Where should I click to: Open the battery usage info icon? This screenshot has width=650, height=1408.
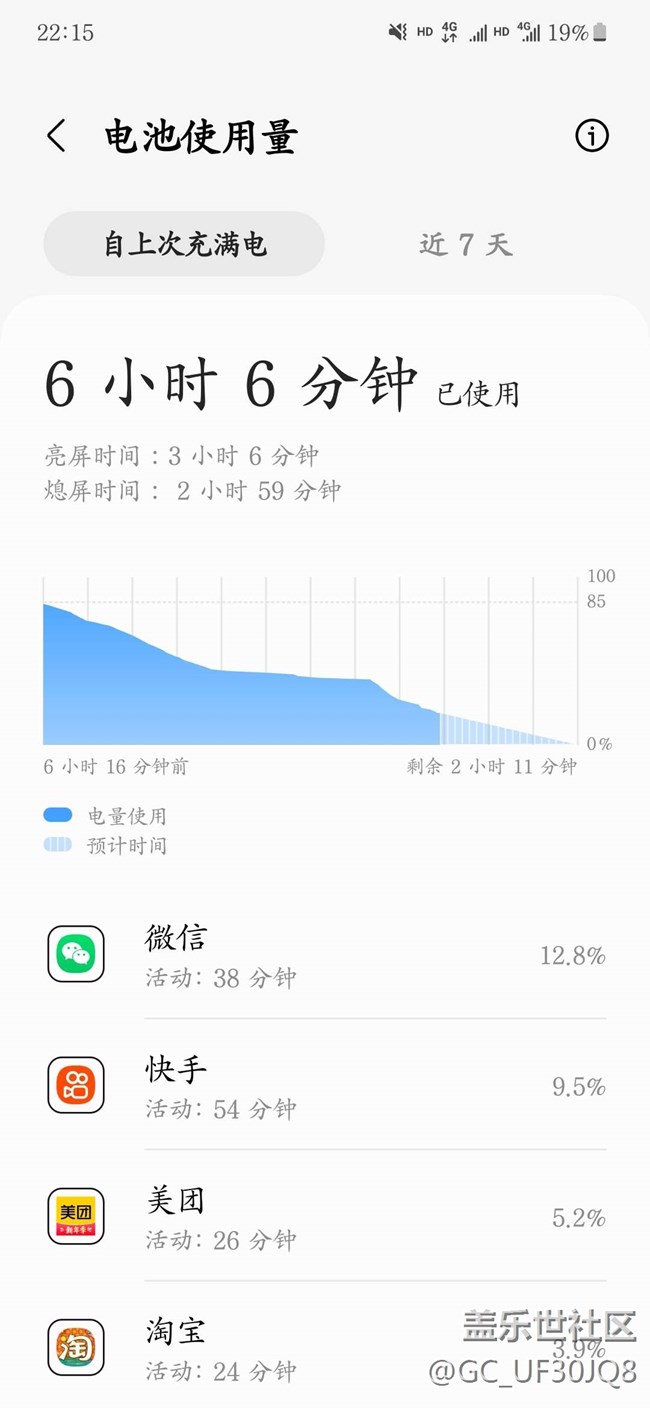pyautogui.click(x=591, y=136)
